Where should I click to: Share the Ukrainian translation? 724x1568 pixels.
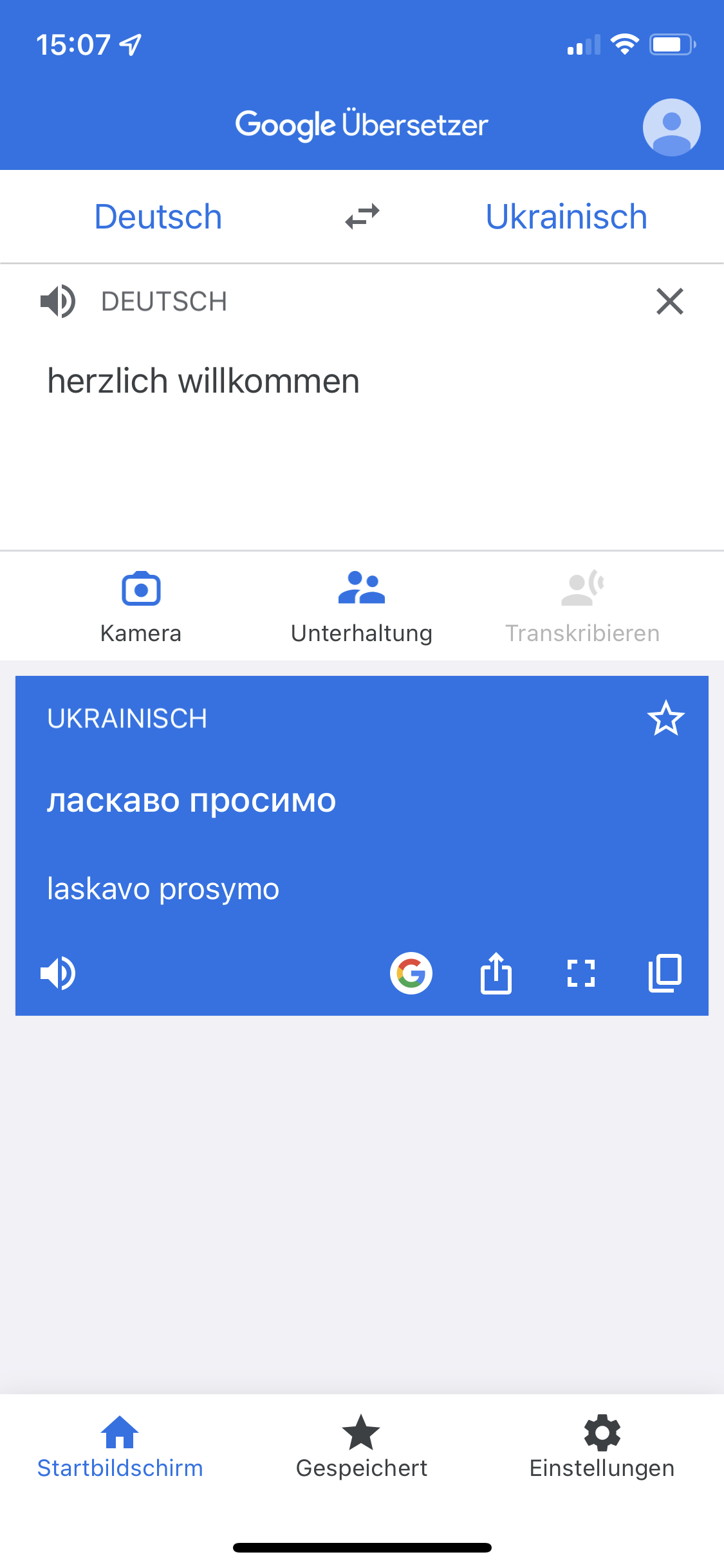(496, 973)
